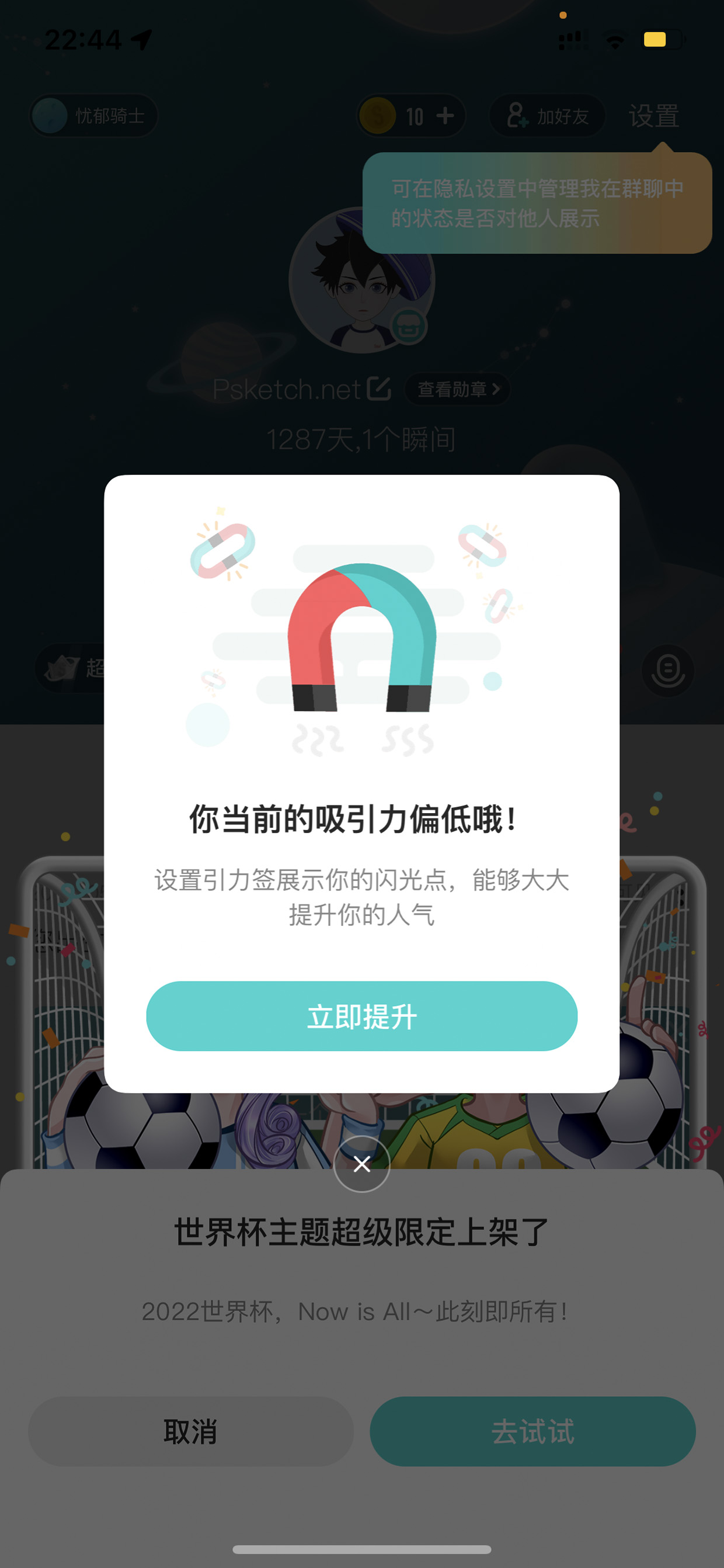
Task: Tap 去试试 to try the theme
Action: click(532, 1431)
